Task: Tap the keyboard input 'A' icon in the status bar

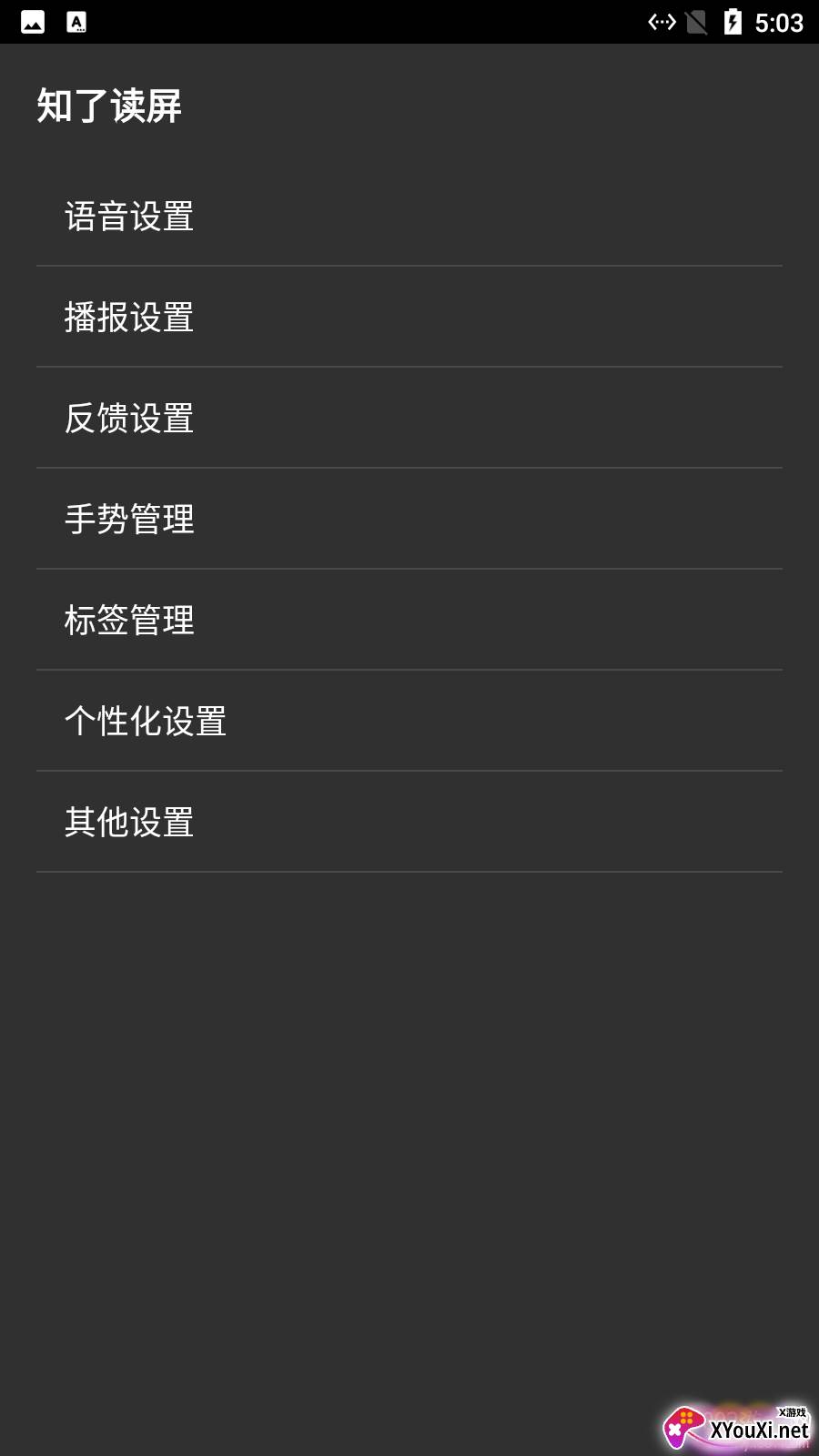Action: pyautogui.click(x=76, y=22)
